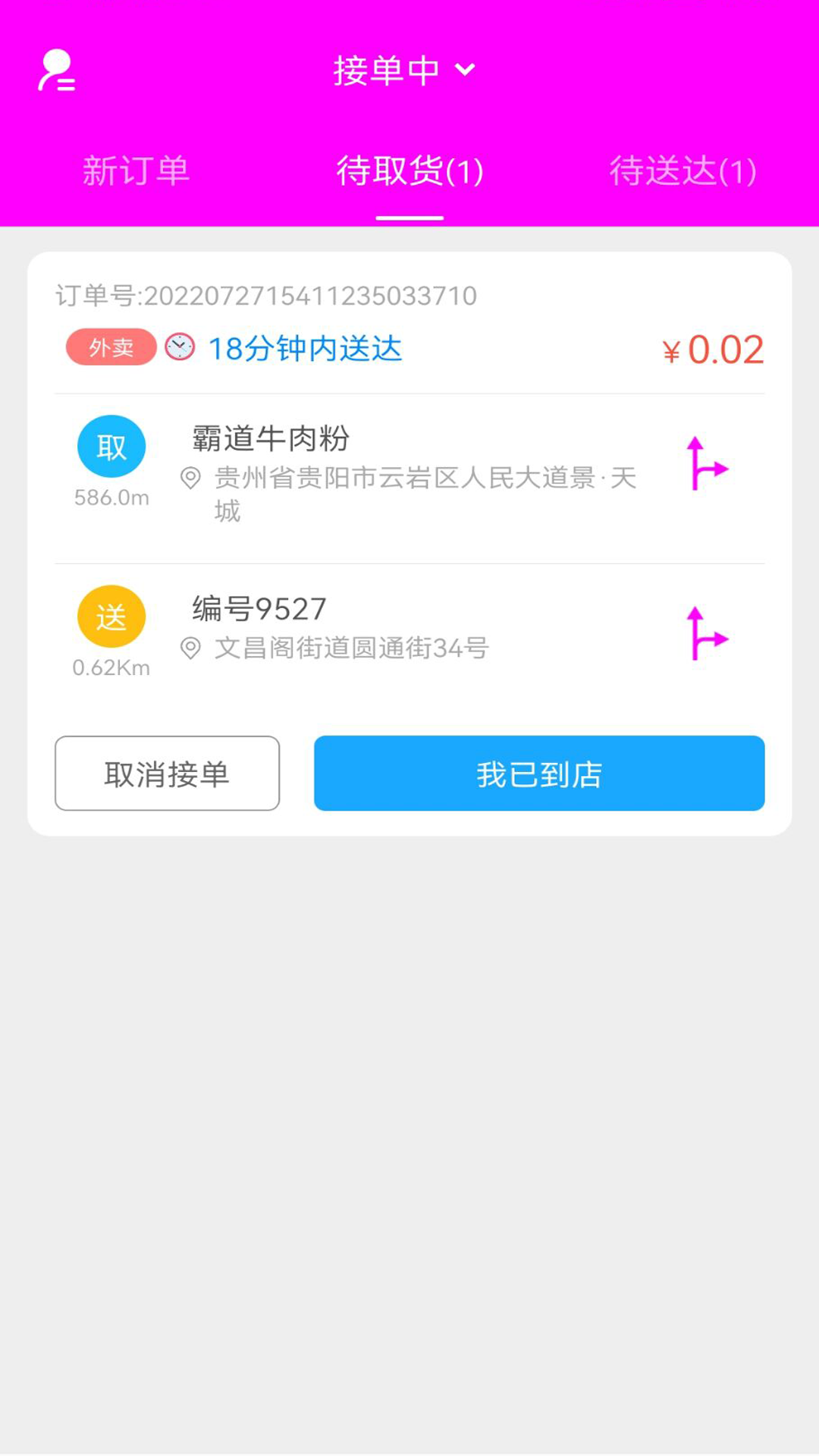
Task: Confirm arrival with 我已到店
Action: (539, 773)
